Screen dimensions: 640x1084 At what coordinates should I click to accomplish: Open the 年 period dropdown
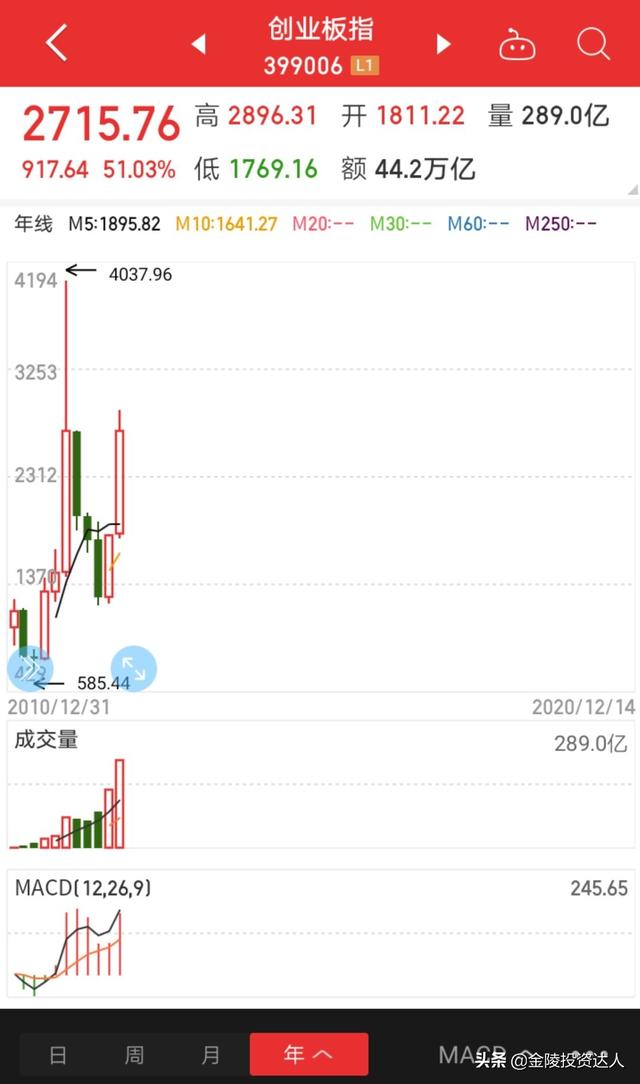[x=308, y=1054]
